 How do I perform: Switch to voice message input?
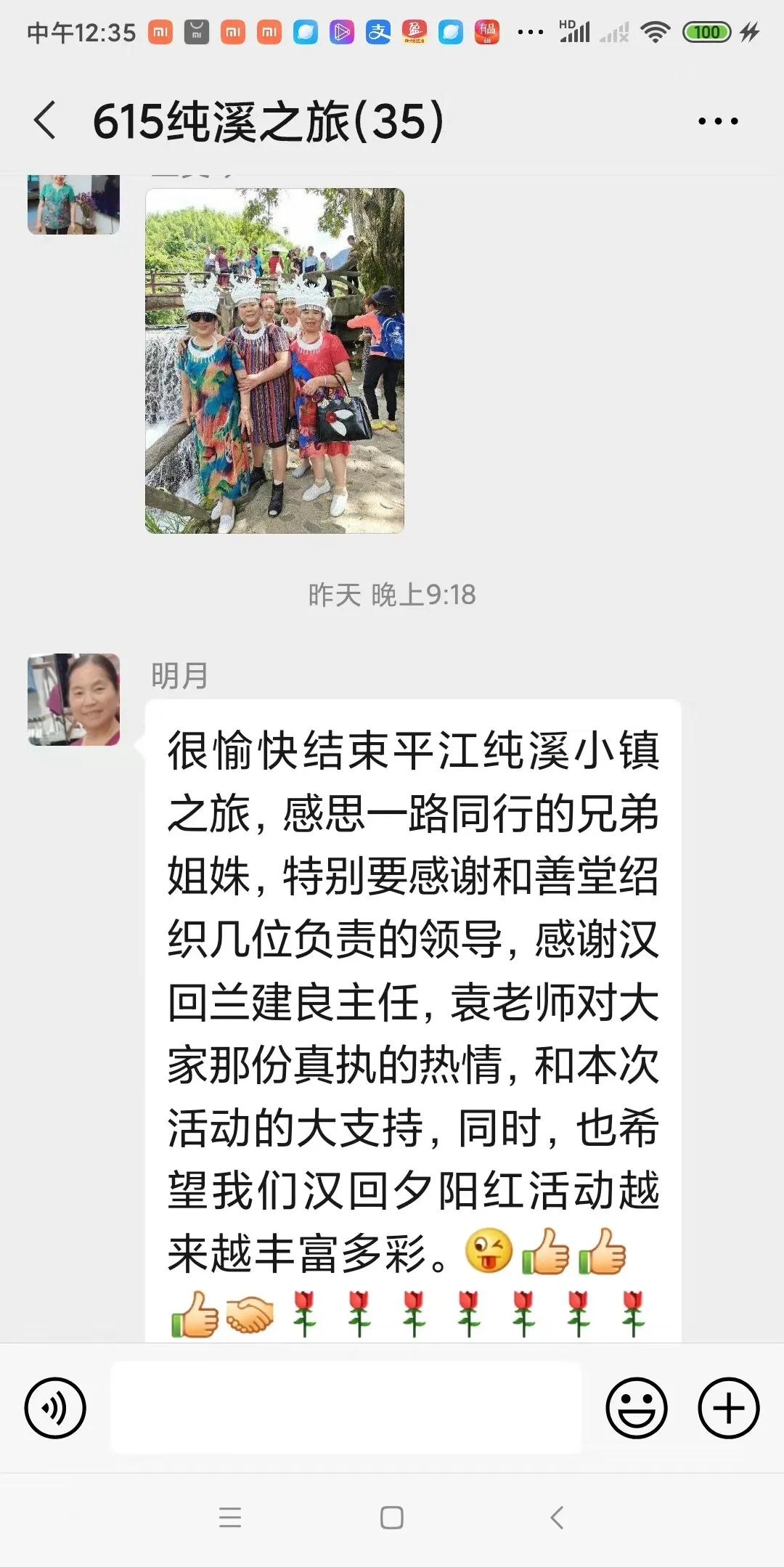[x=55, y=1408]
